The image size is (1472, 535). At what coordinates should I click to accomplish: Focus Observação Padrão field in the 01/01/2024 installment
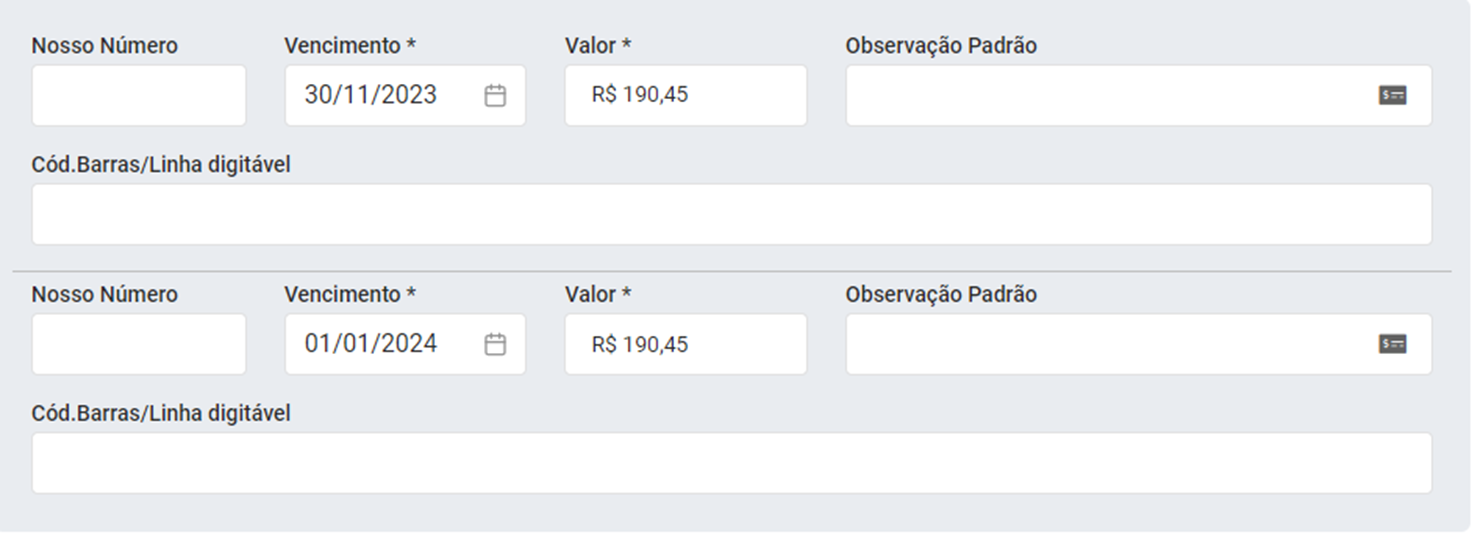click(1100, 345)
